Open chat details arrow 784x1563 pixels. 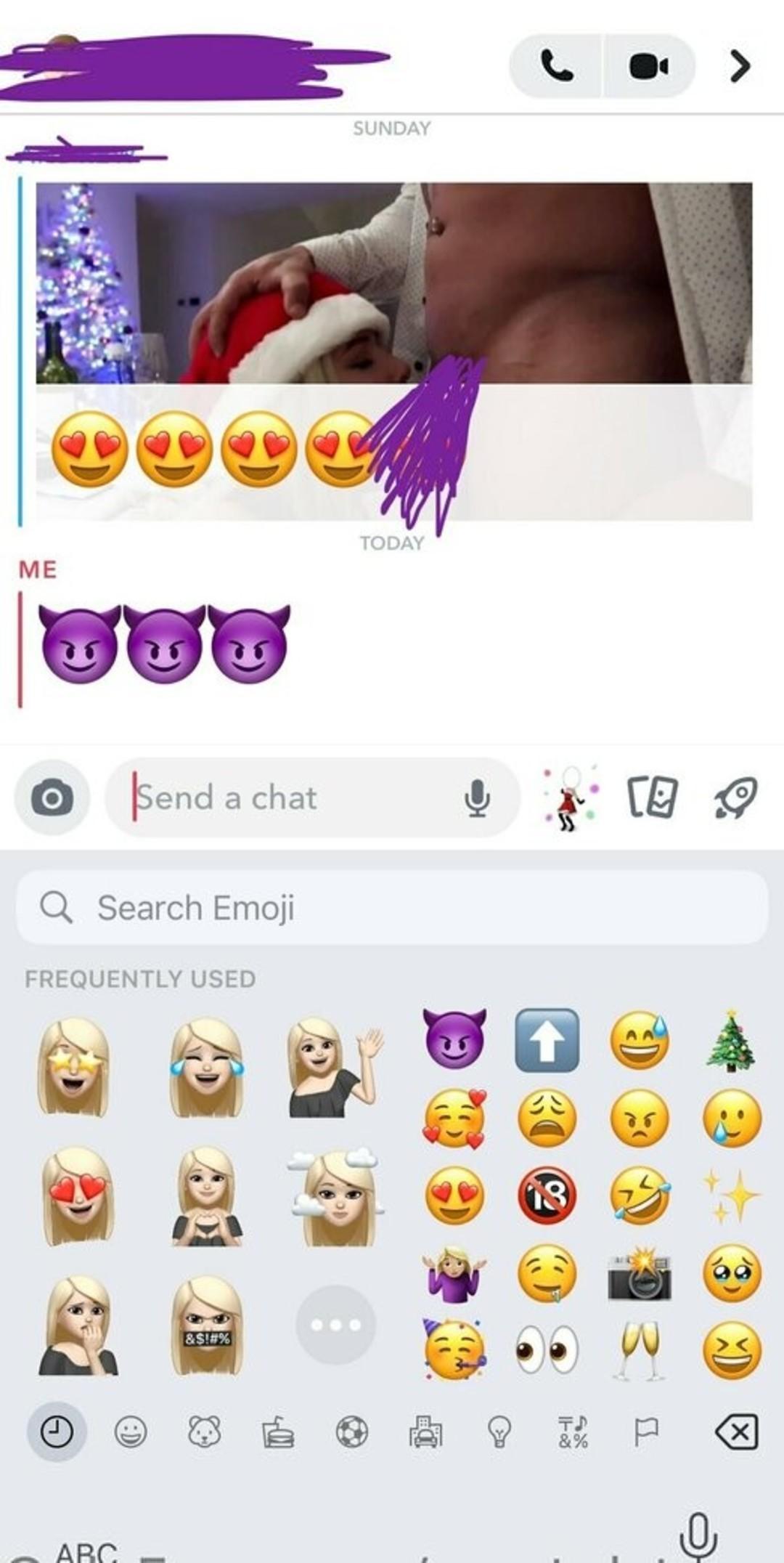(x=739, y=66)
